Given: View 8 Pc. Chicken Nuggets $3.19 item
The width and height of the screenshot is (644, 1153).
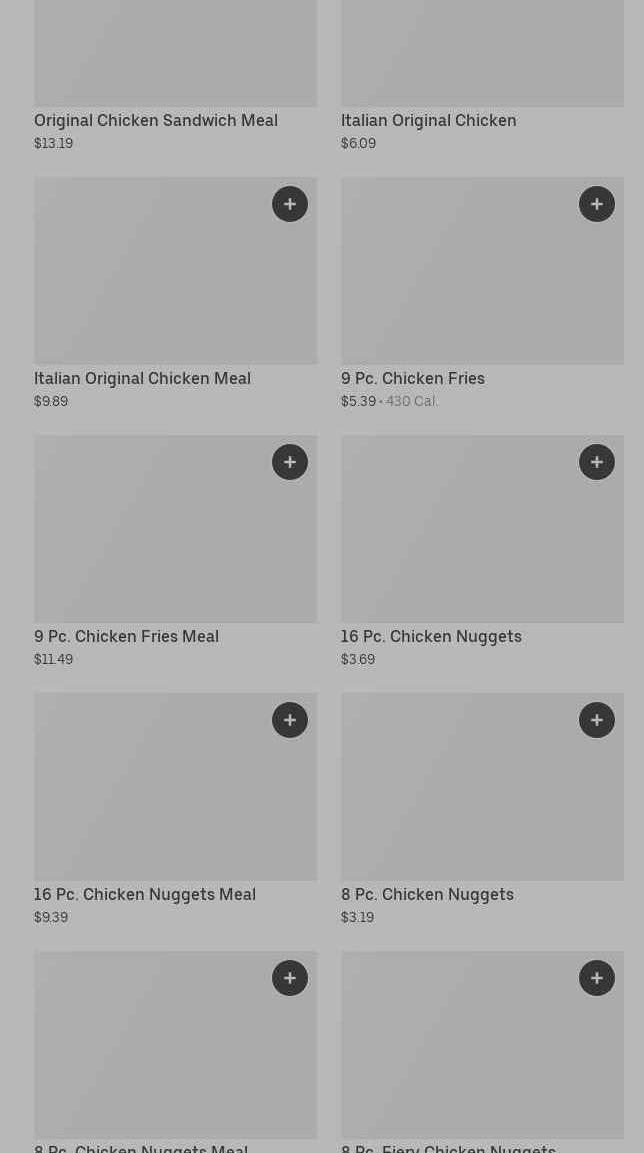Looking at the screenshot, I should [427, 894].
